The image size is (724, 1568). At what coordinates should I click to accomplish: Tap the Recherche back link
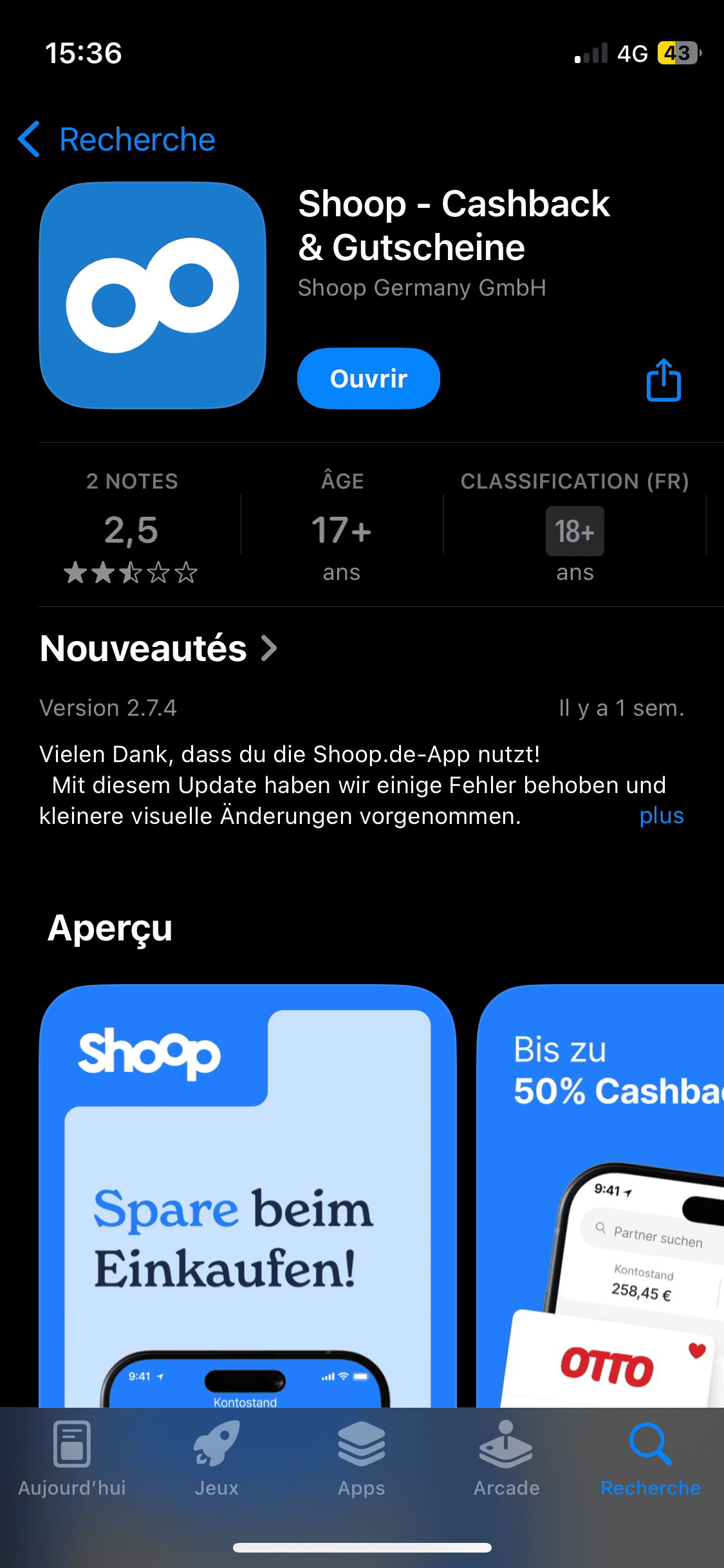click(x=137, y=139)
